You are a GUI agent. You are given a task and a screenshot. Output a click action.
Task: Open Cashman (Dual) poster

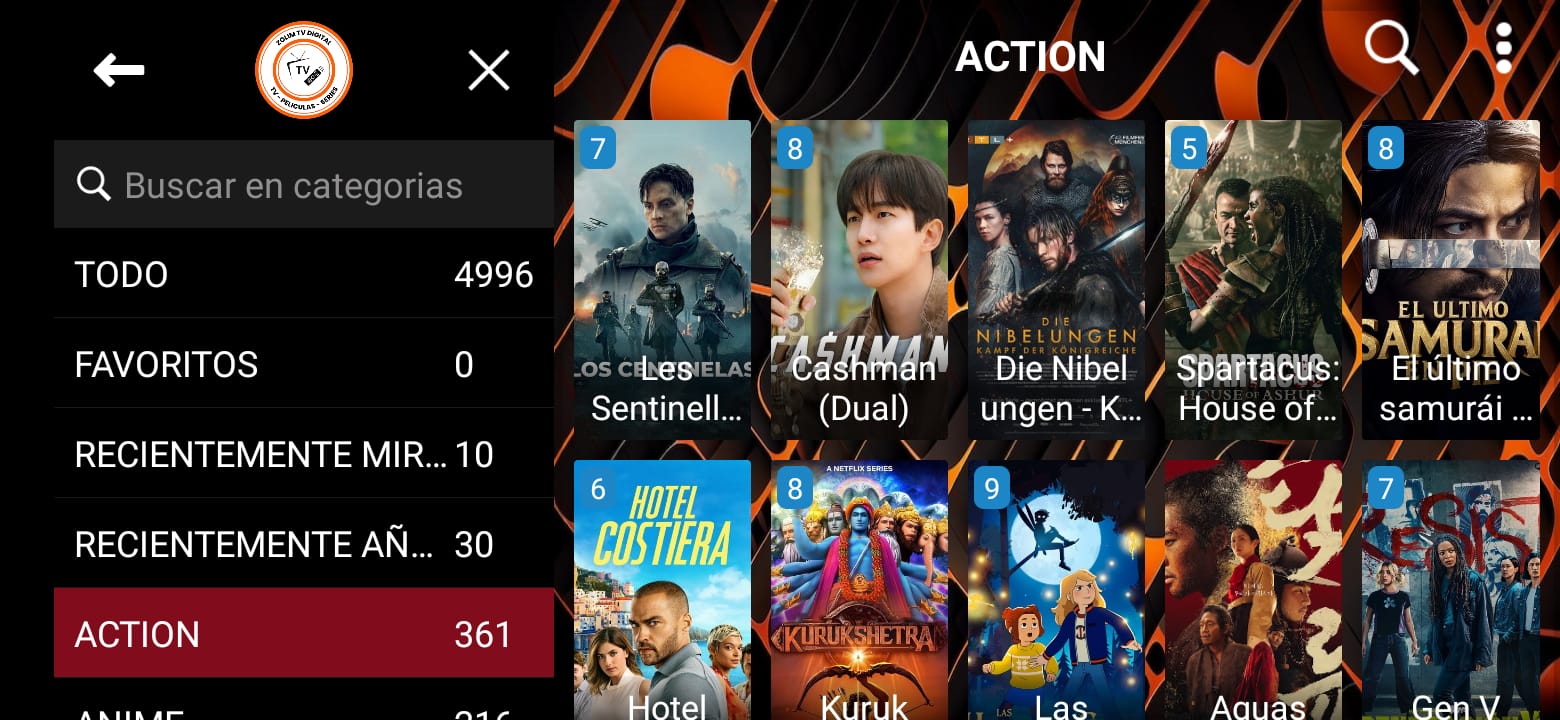point(859,280)
